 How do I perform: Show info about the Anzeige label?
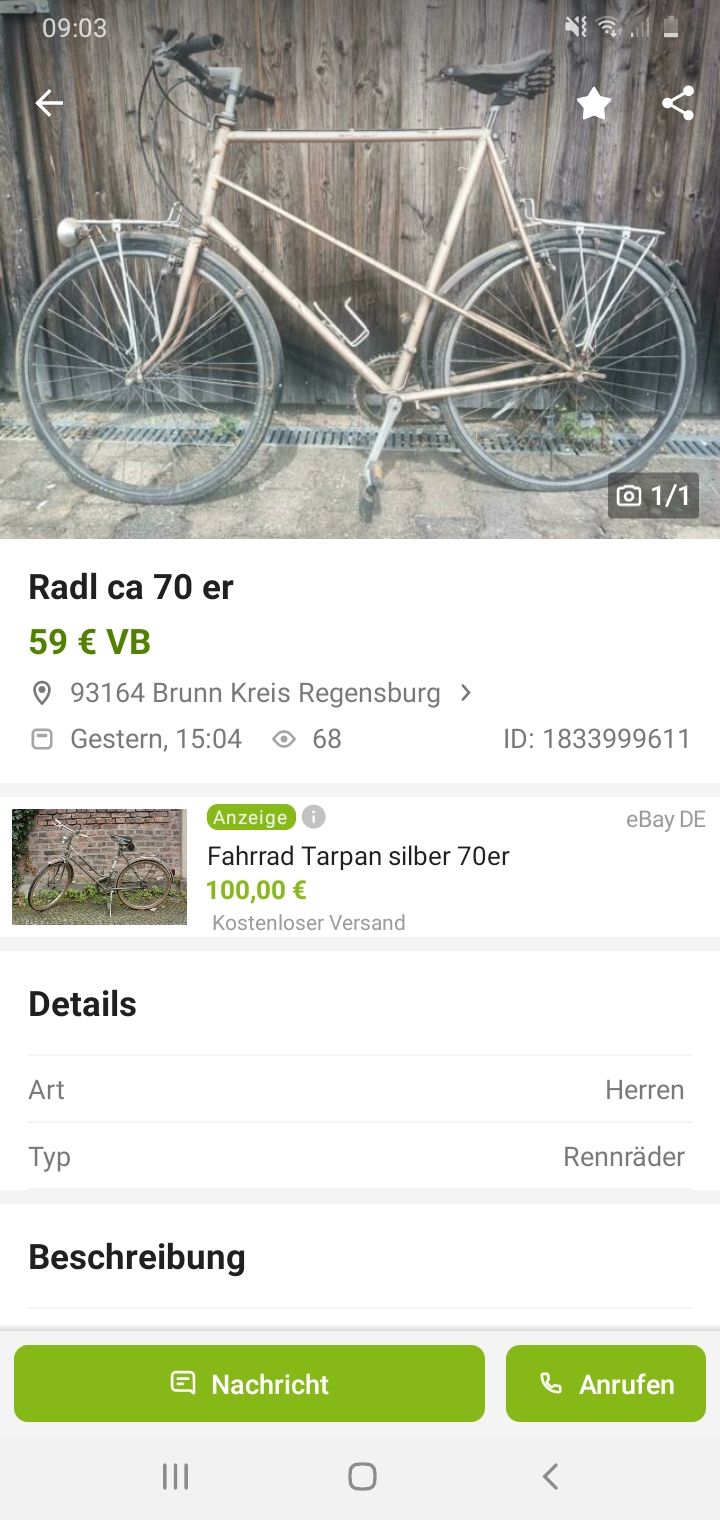[314, 817]
